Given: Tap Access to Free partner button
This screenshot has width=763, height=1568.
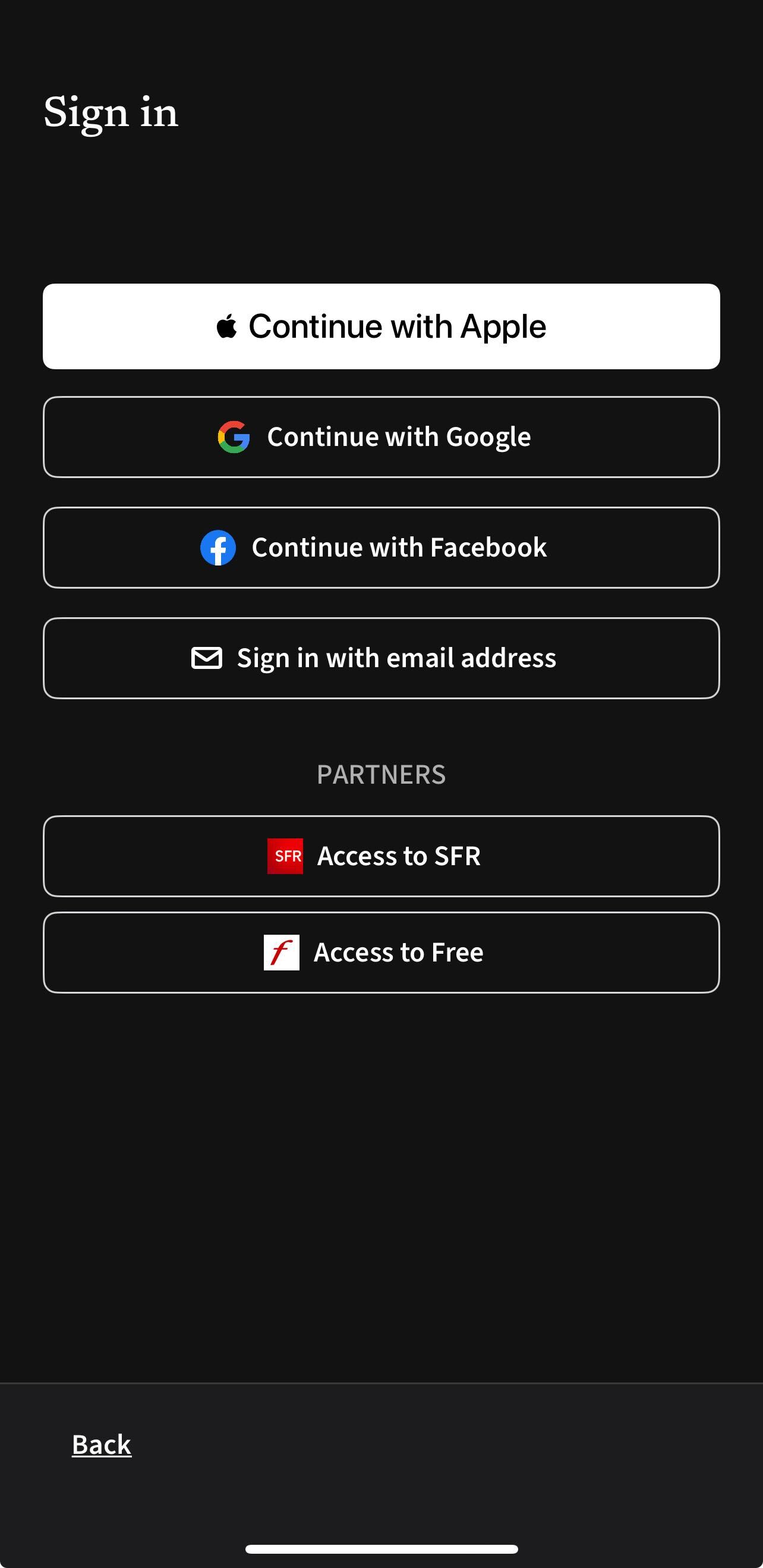Looking at the screenshot, I should pos(381,952).
